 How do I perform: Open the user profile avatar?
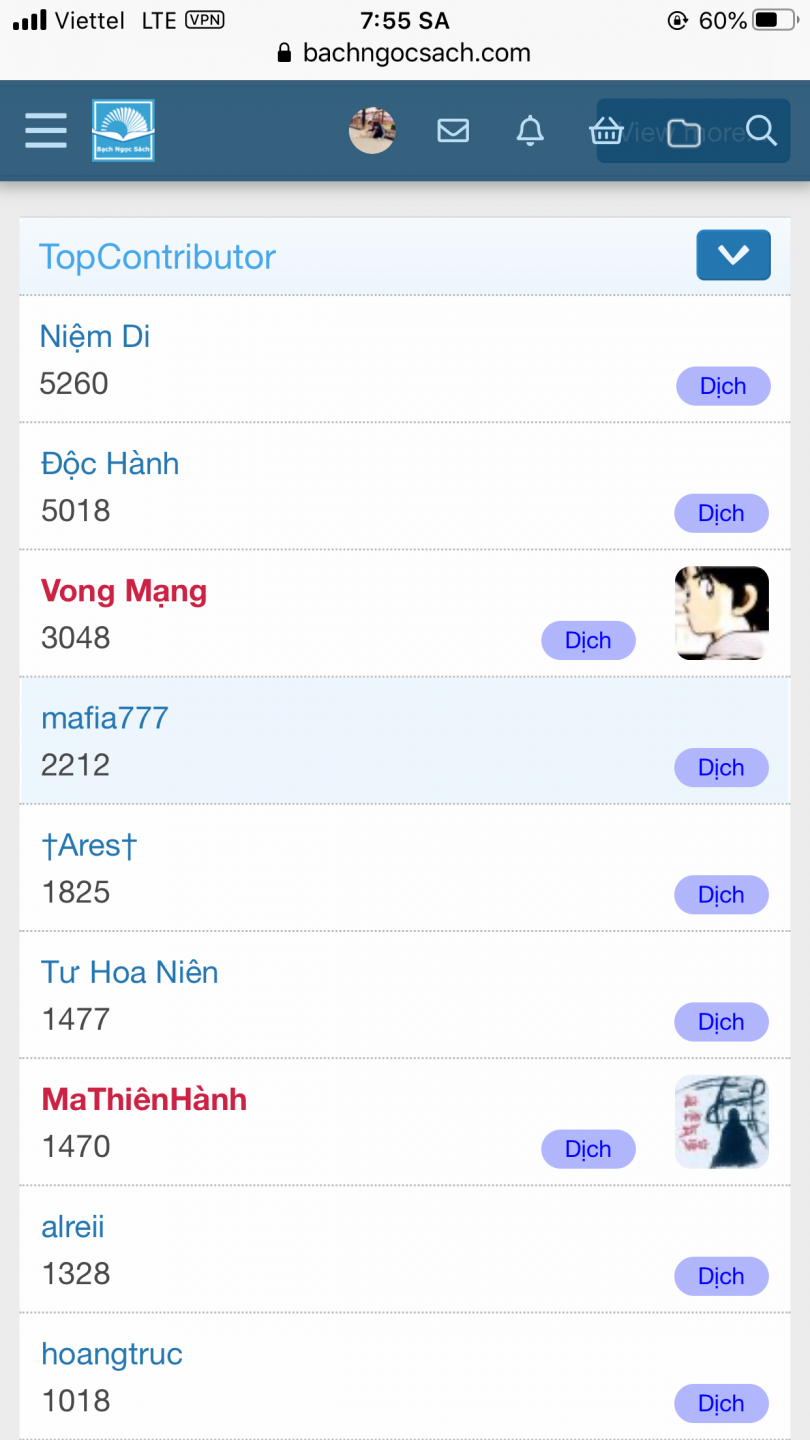[372, 131]
